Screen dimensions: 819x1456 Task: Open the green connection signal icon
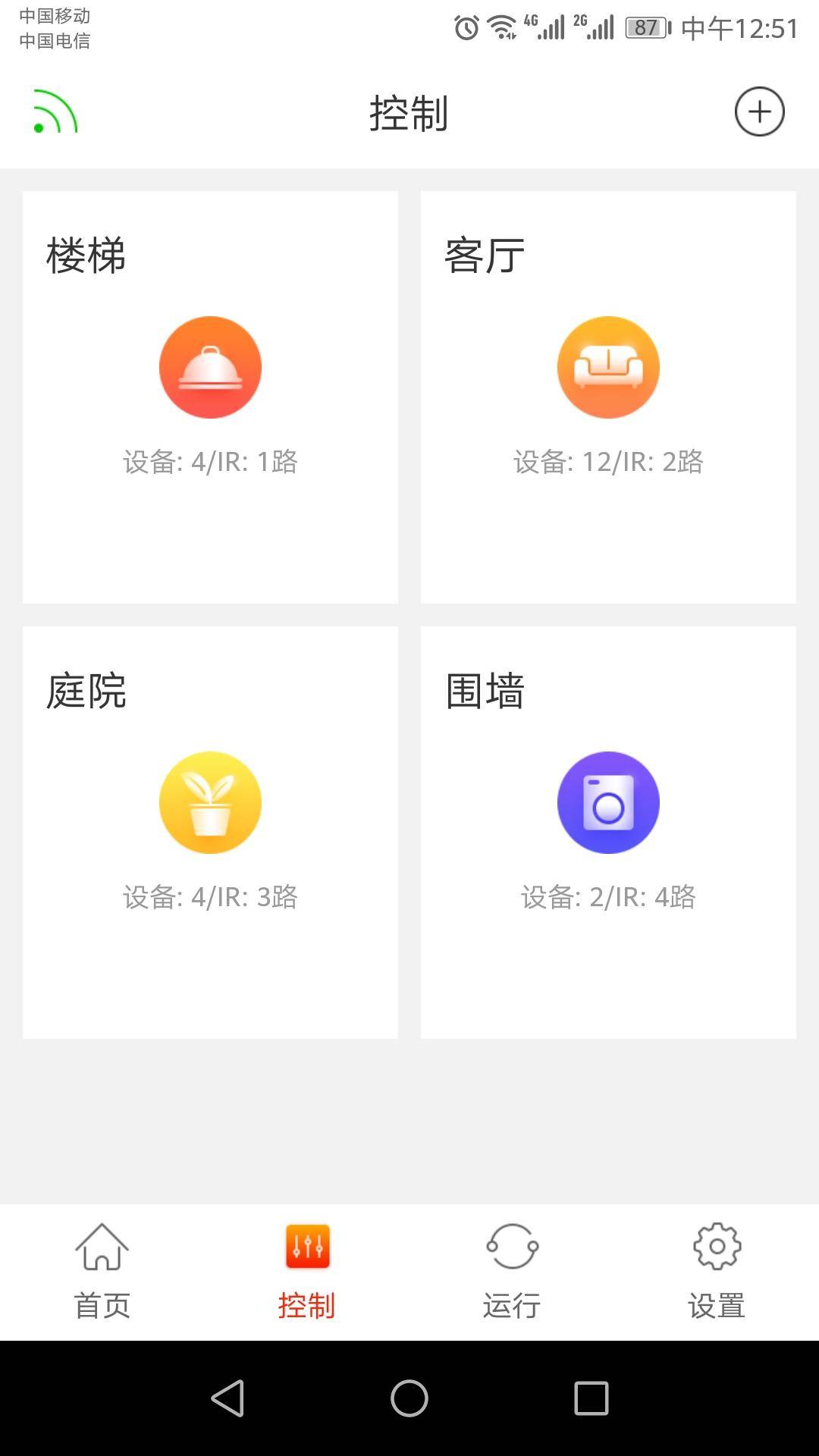click(55, 112)
